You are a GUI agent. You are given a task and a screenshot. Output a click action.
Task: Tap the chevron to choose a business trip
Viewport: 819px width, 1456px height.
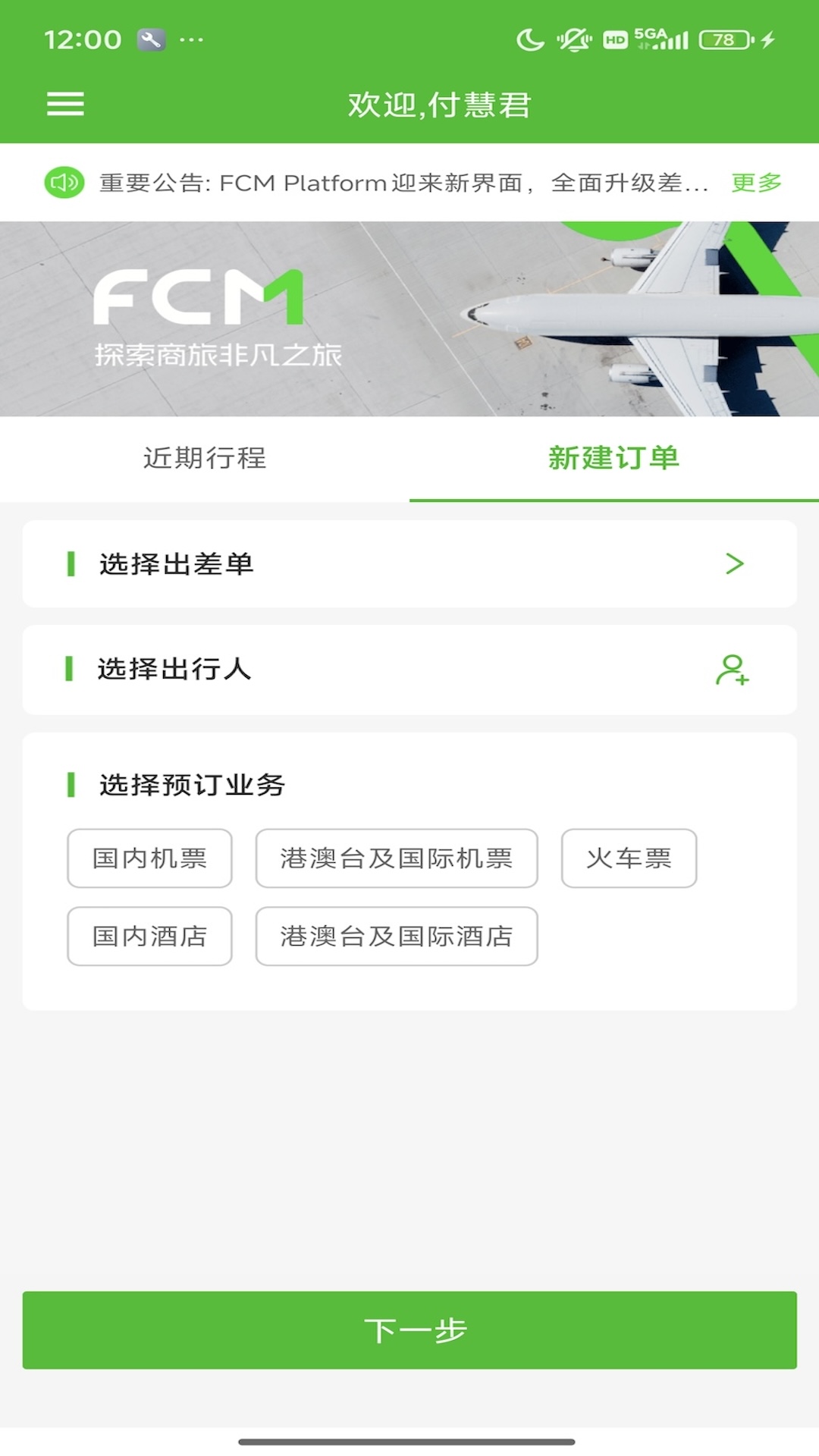(x=733, y=563)
